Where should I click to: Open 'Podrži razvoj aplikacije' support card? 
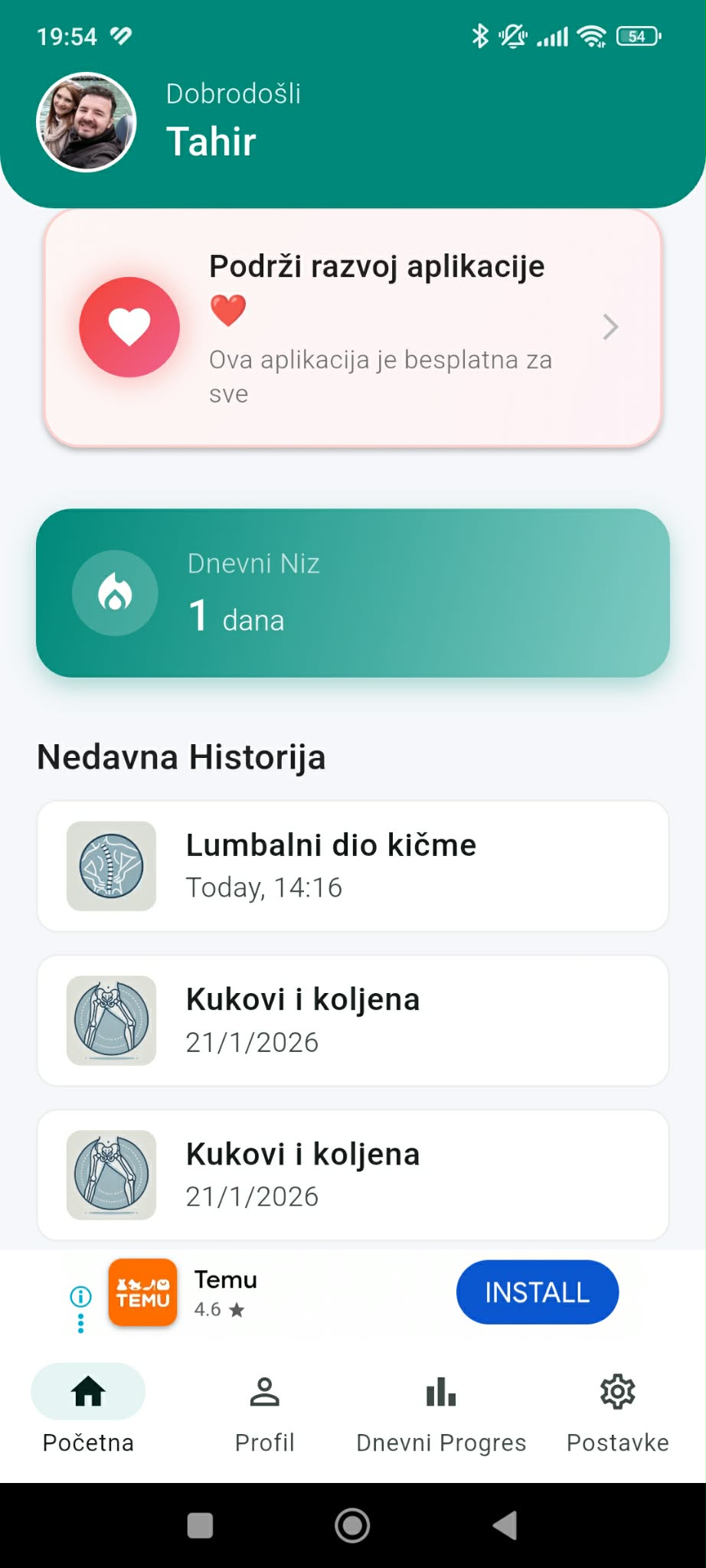tap(352, 326)
